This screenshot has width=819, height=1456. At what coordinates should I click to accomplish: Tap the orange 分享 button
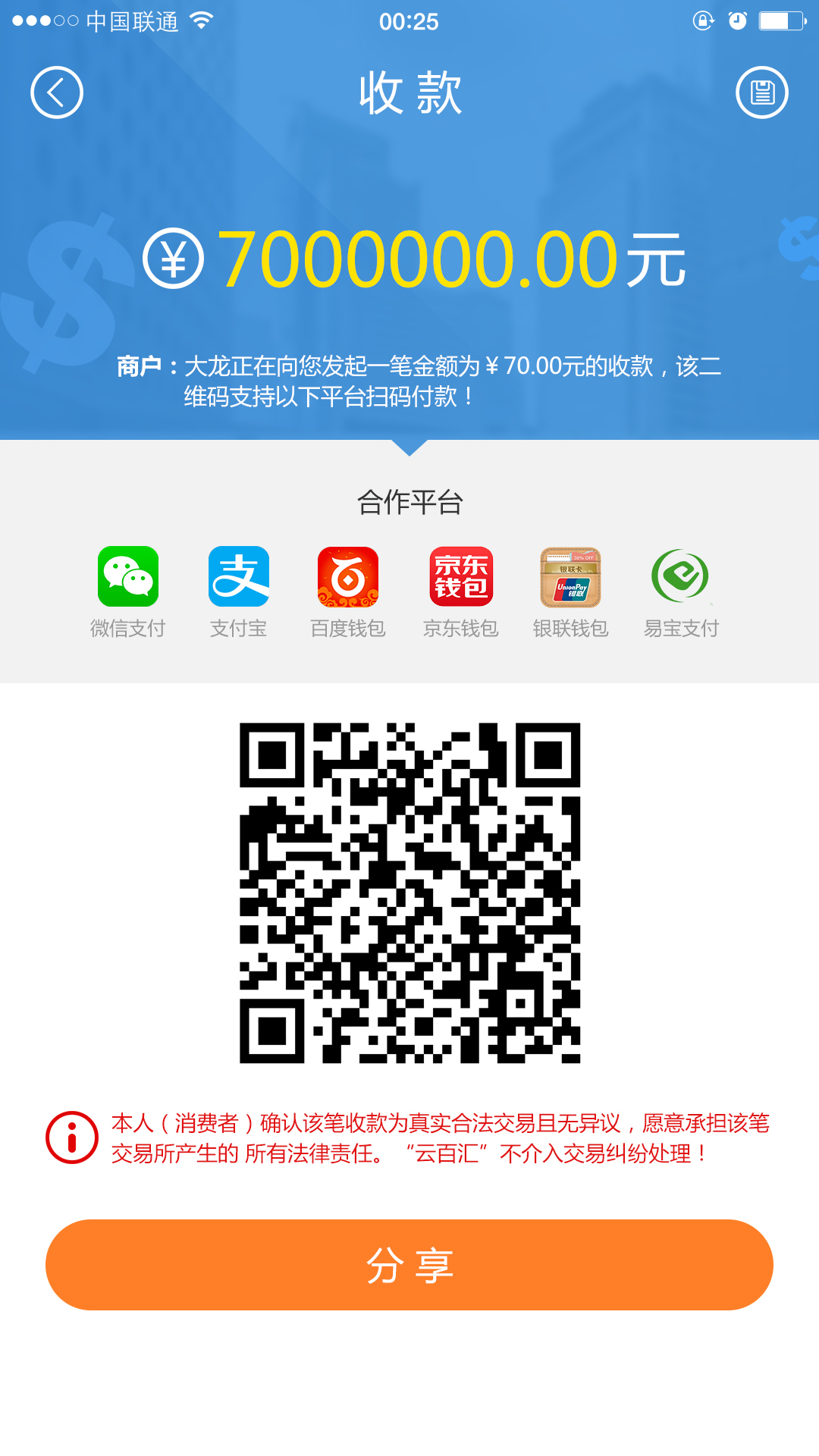[409, 1264]
